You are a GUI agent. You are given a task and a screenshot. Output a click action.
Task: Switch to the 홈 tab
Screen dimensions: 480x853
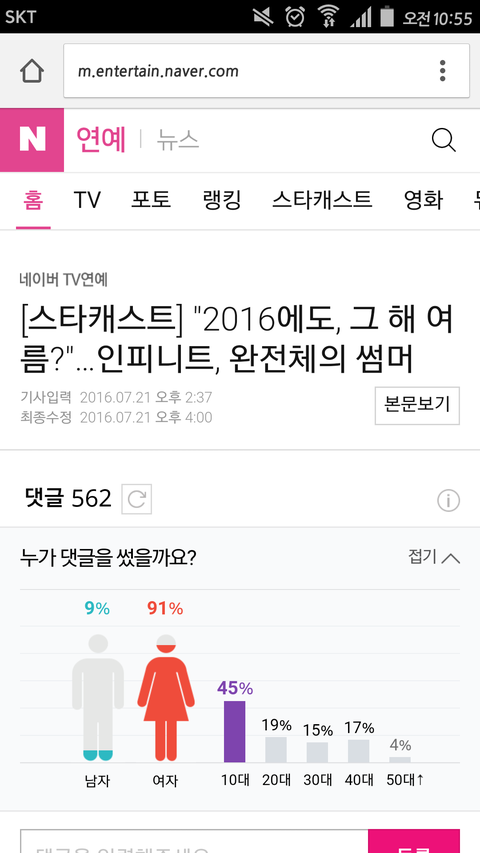click(x=33, y=200)
